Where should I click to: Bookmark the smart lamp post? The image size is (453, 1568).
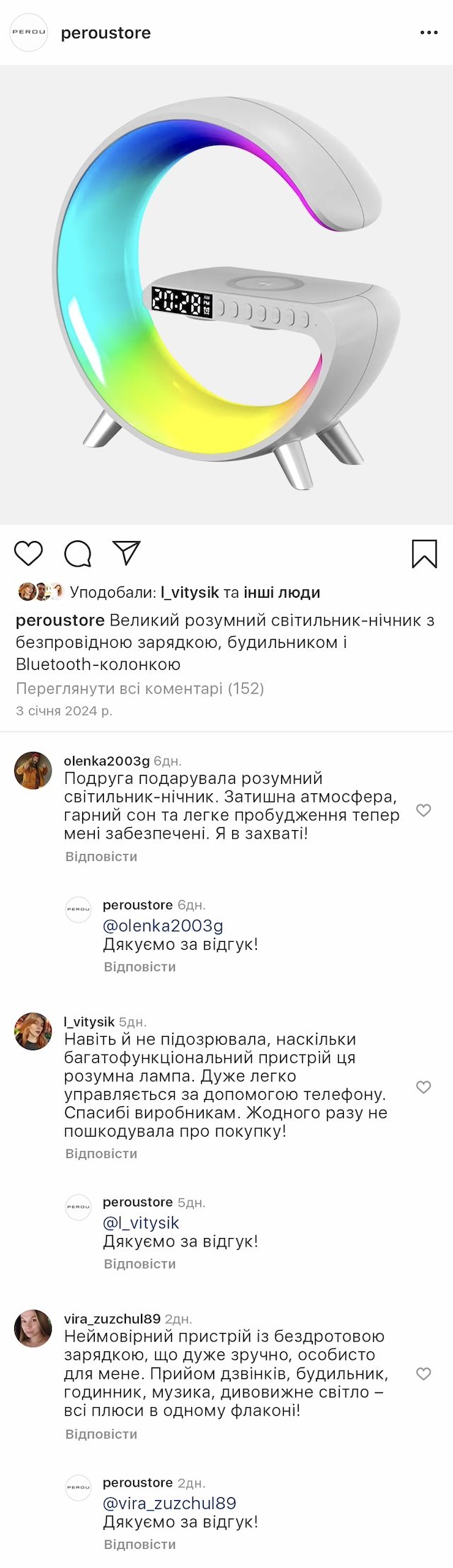[x=424, y=554]
